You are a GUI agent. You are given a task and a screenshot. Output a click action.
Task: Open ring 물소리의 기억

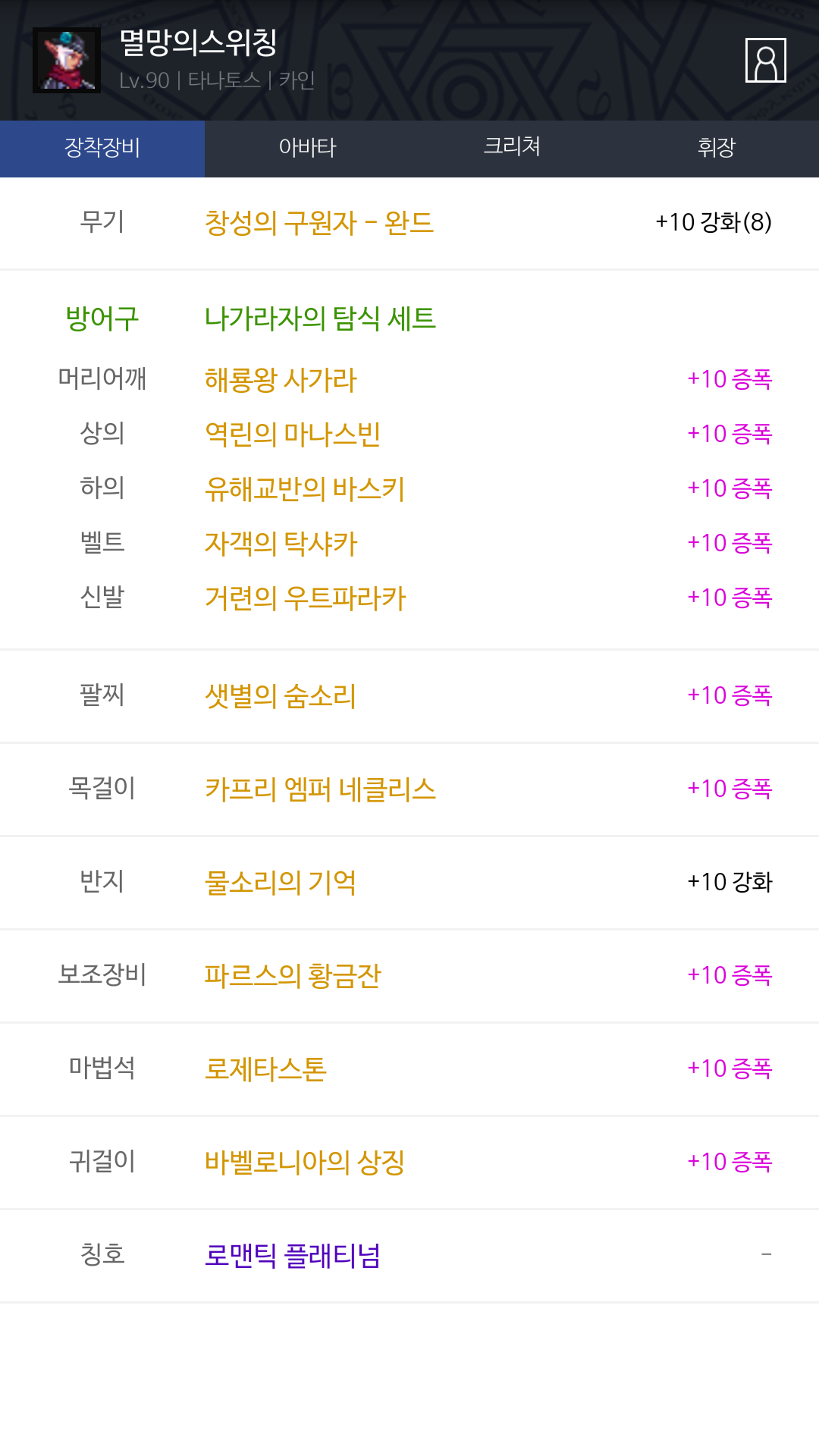pos(280,882)
